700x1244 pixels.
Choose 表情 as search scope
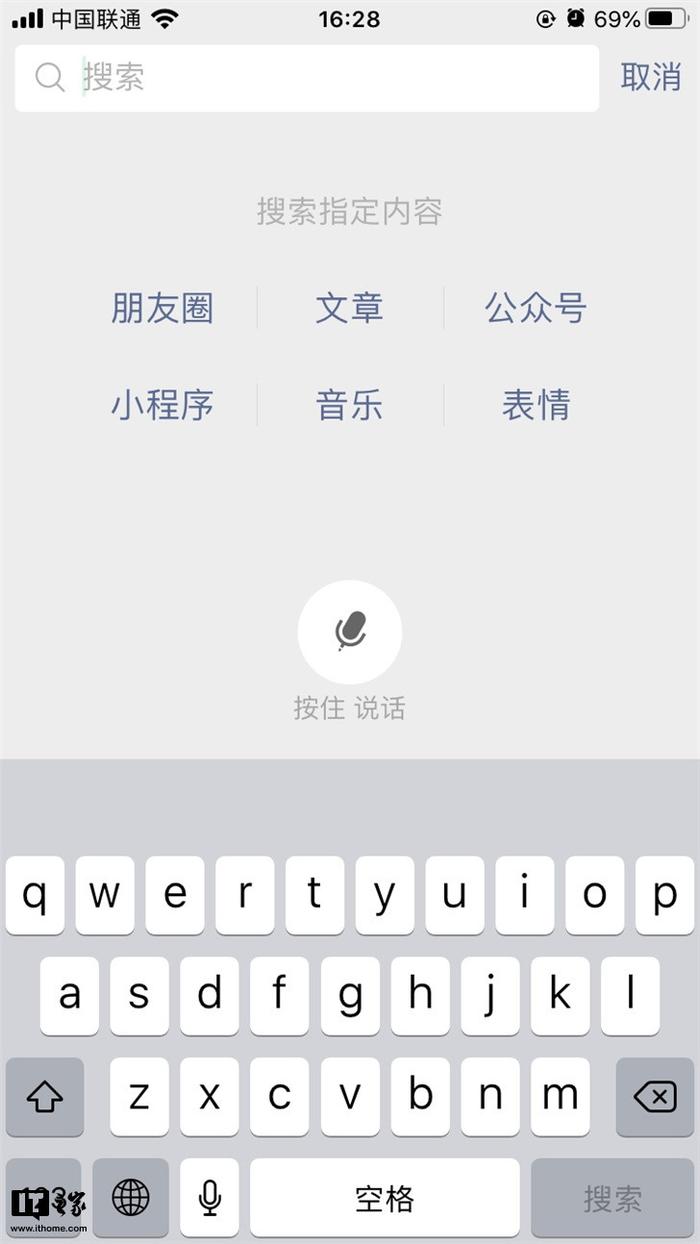[536, 405]
